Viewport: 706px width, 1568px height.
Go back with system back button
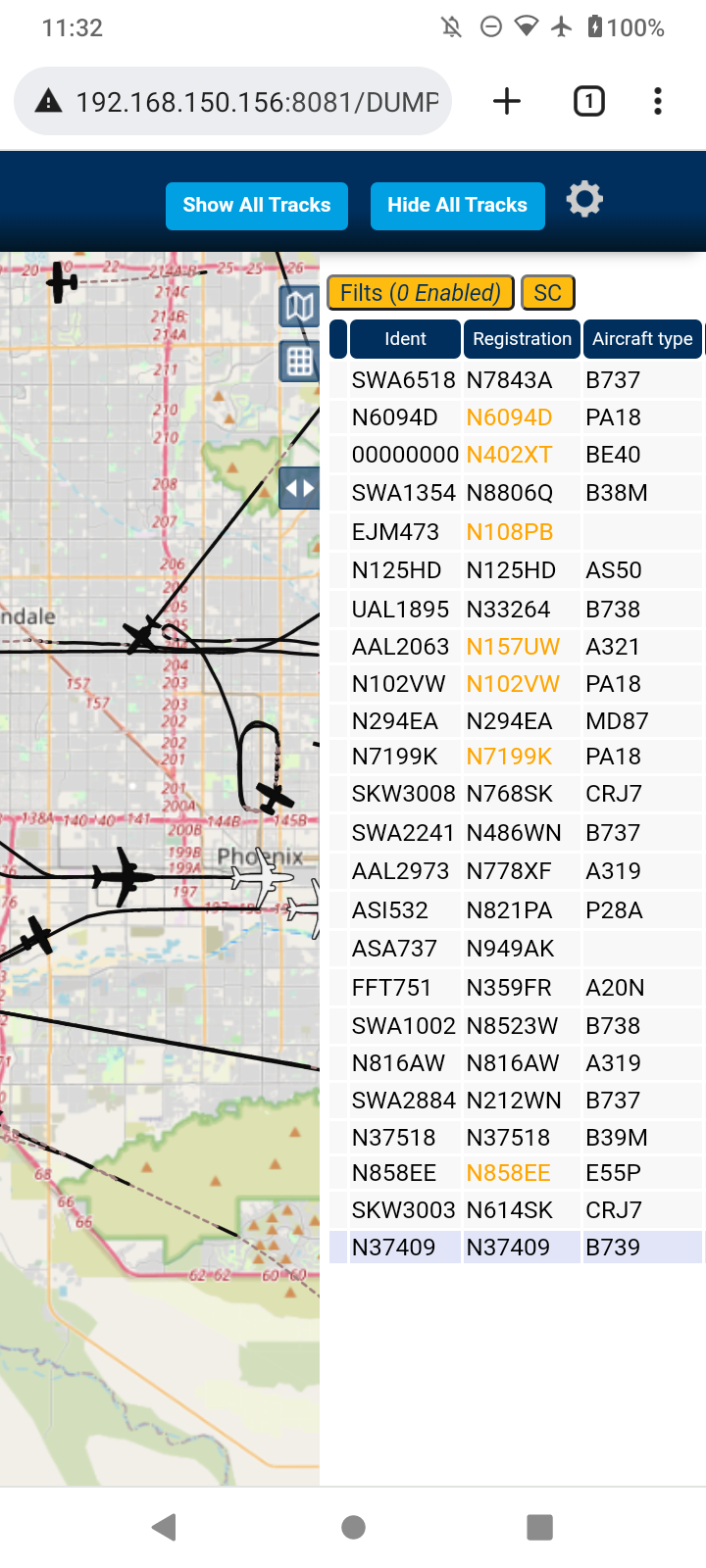(x=165, y=1526)
